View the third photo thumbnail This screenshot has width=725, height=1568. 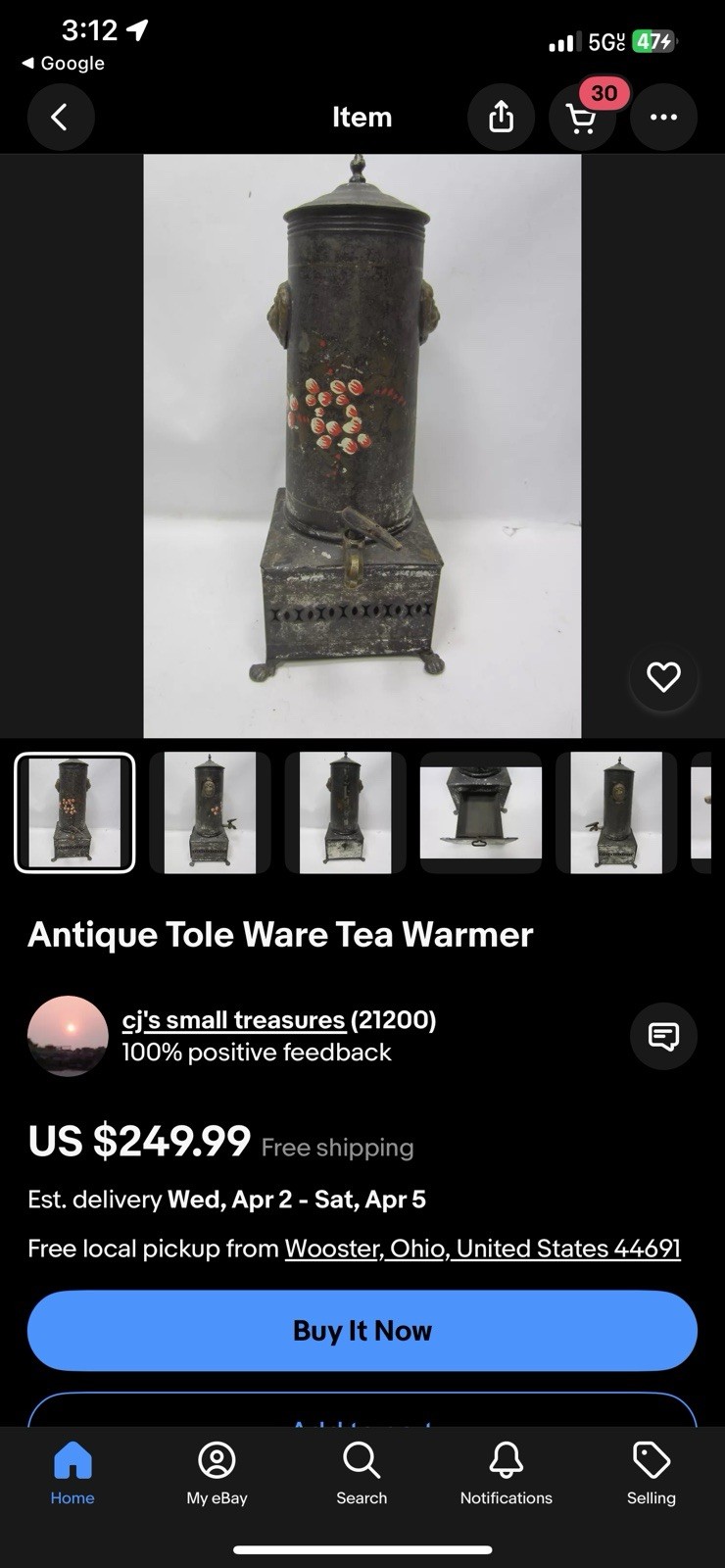pyautogui.click(x=345, y=812)
